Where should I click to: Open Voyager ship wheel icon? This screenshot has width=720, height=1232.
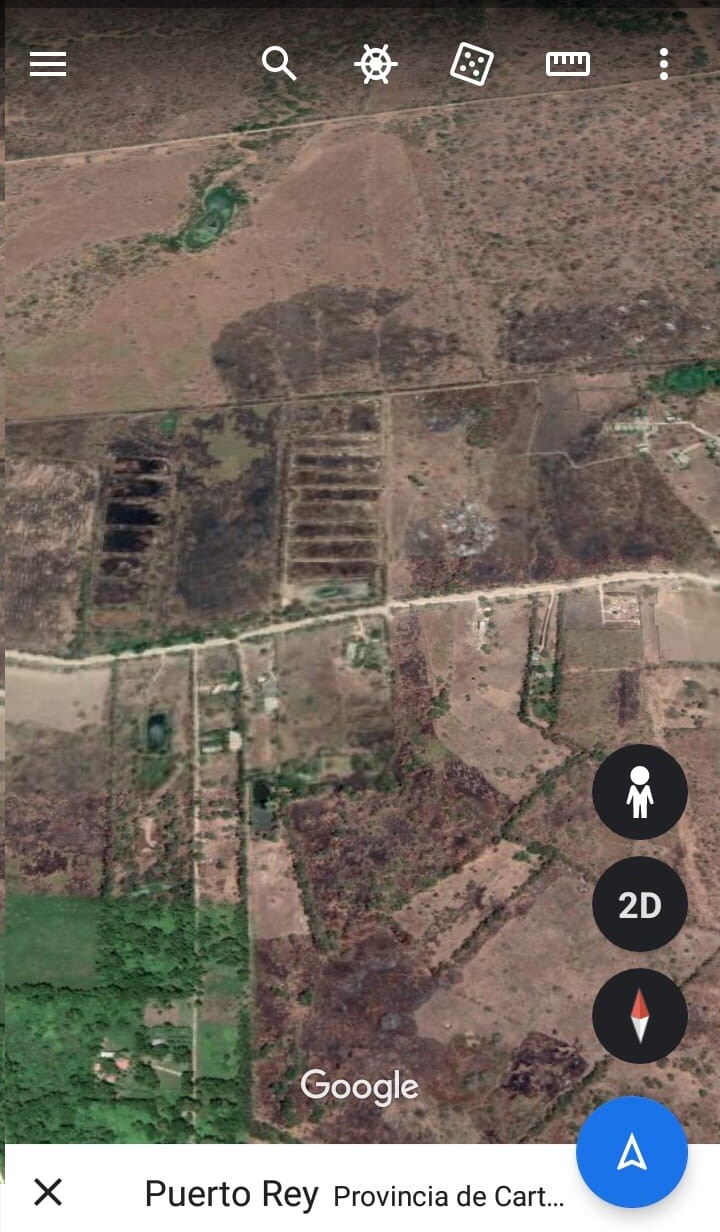pyautogui.click(x=375, y=64)
